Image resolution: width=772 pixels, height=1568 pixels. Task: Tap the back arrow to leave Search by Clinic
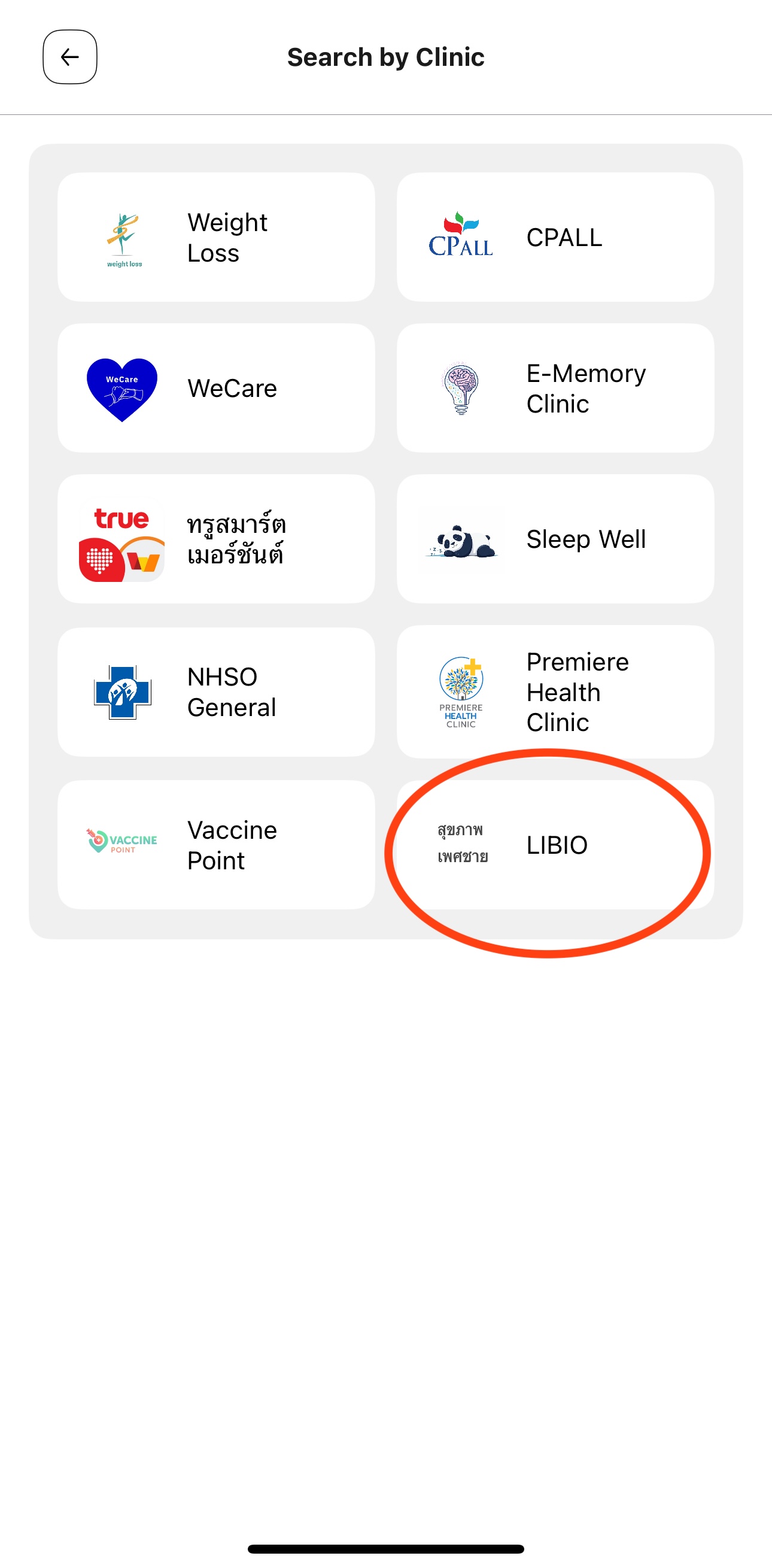pyautogui.click(x=69, y=57)
